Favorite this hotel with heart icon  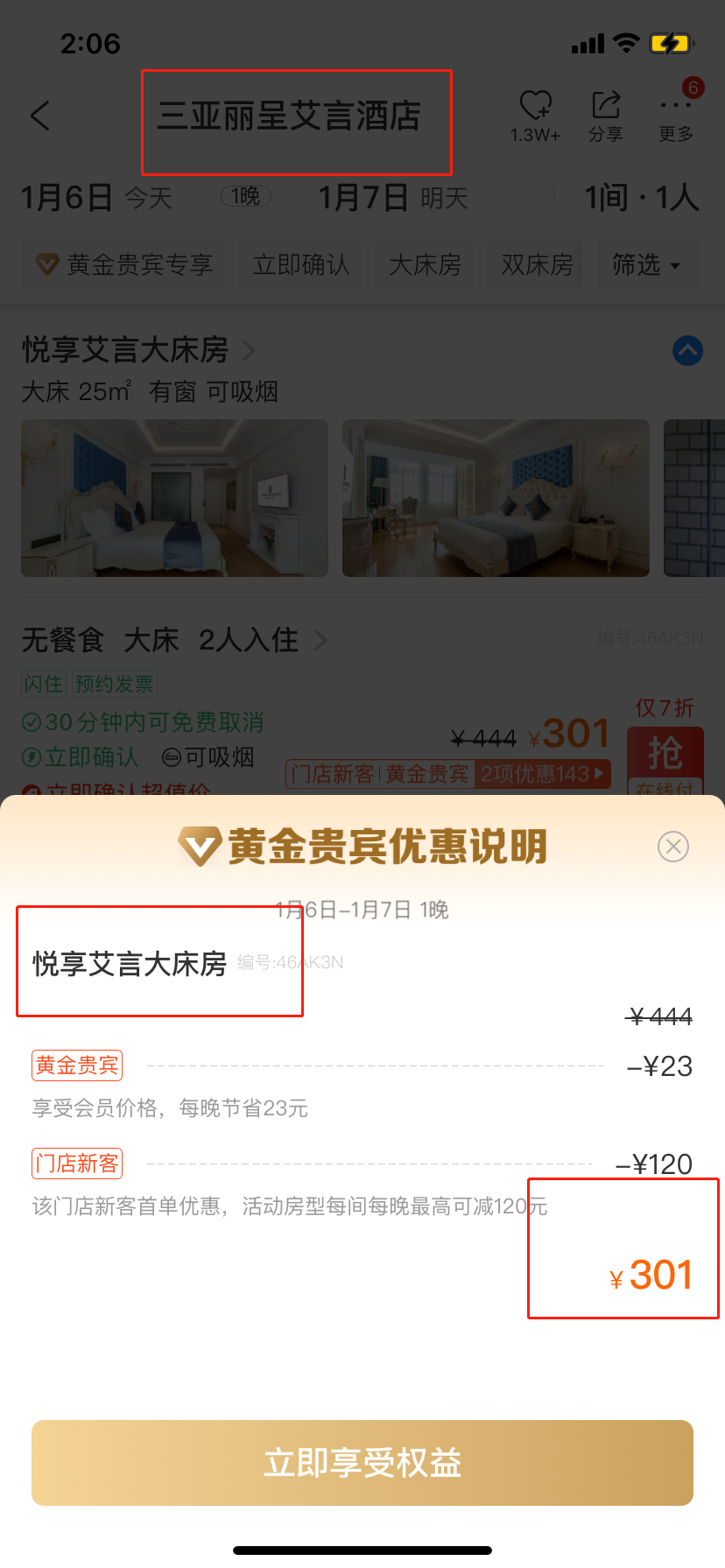[535, 107]
